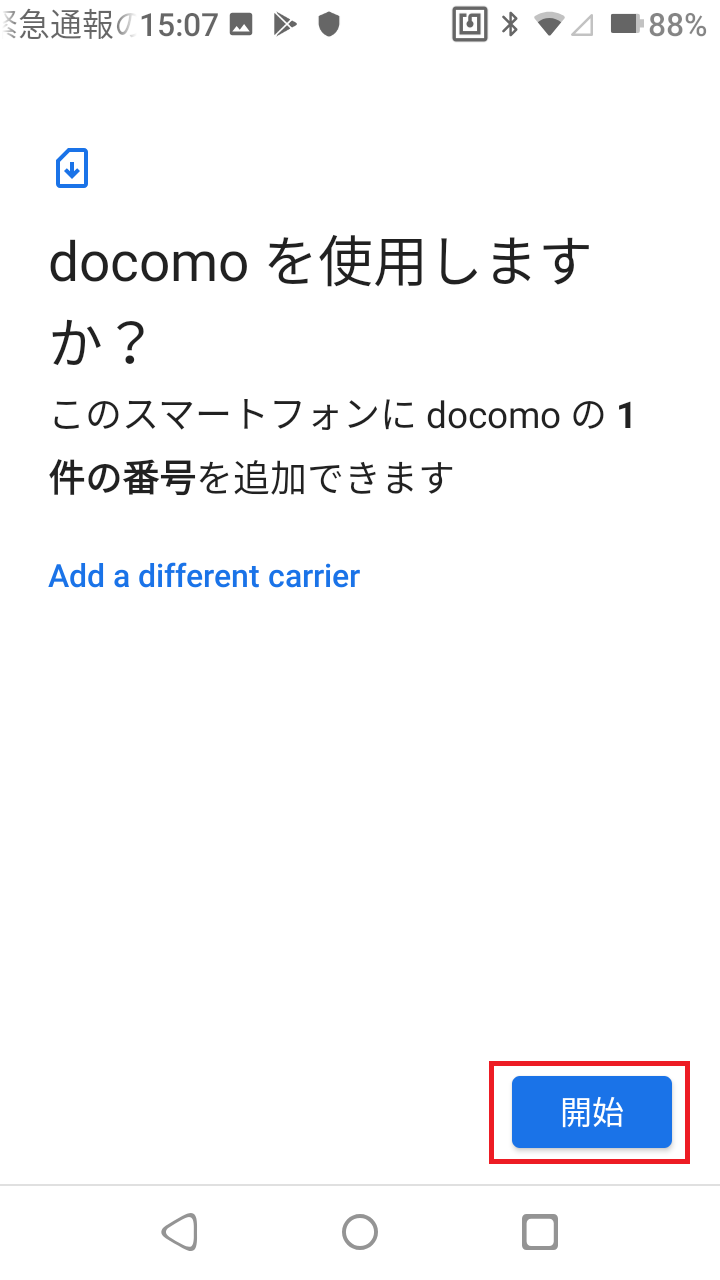The width and height of the screenshot is (720, 1280).
Task: Tap the blue 開始 button
Action: [x=591, y=1112]
